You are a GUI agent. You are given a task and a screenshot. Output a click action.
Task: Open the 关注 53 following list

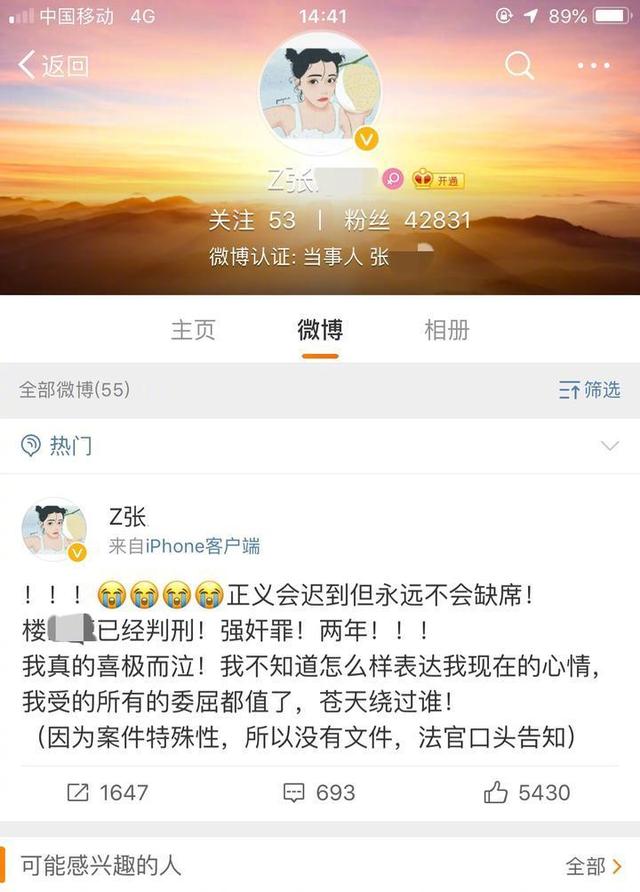click(x=252, y=220)
